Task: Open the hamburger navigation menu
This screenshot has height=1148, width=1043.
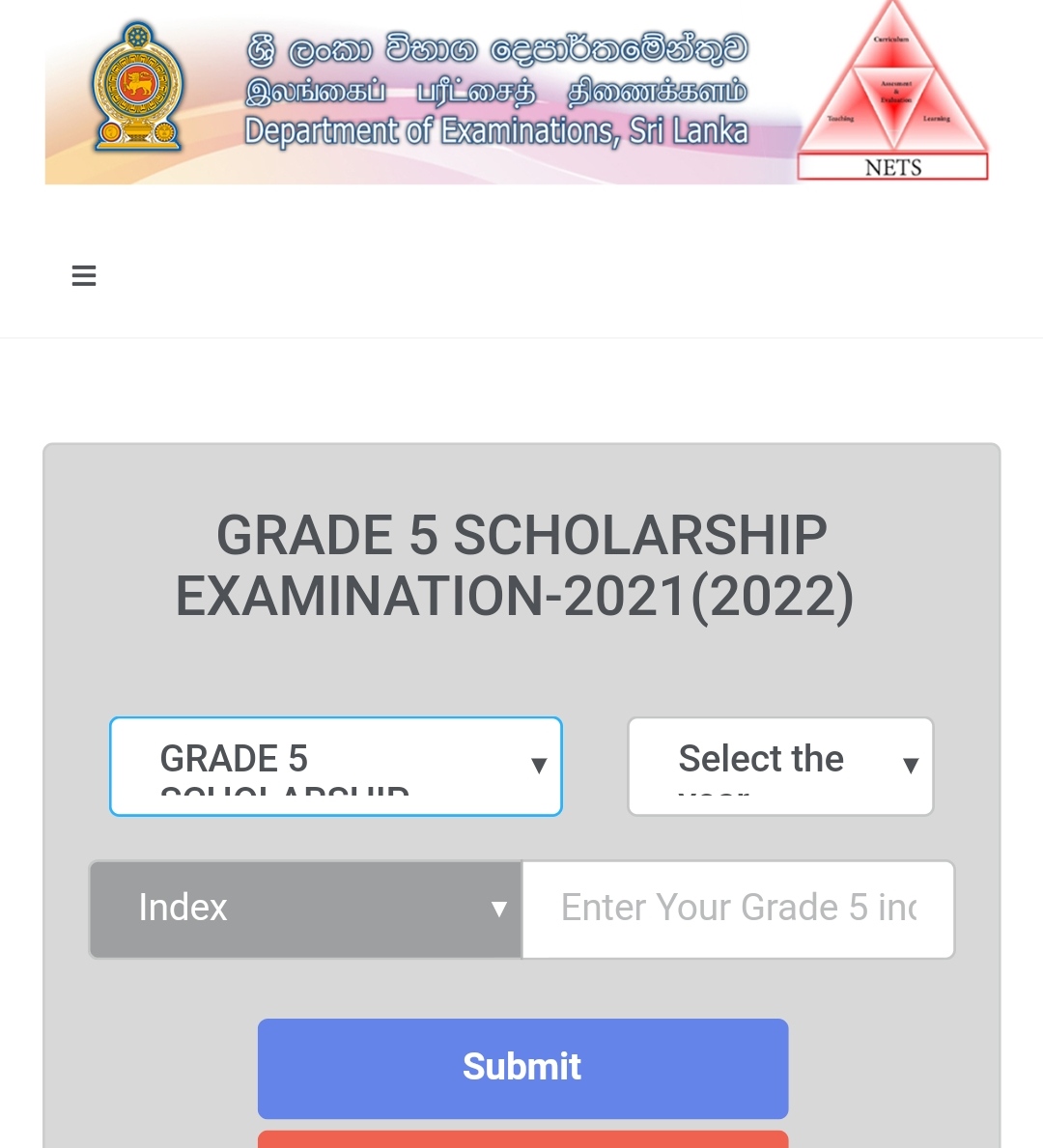Action: coord(84,275)
